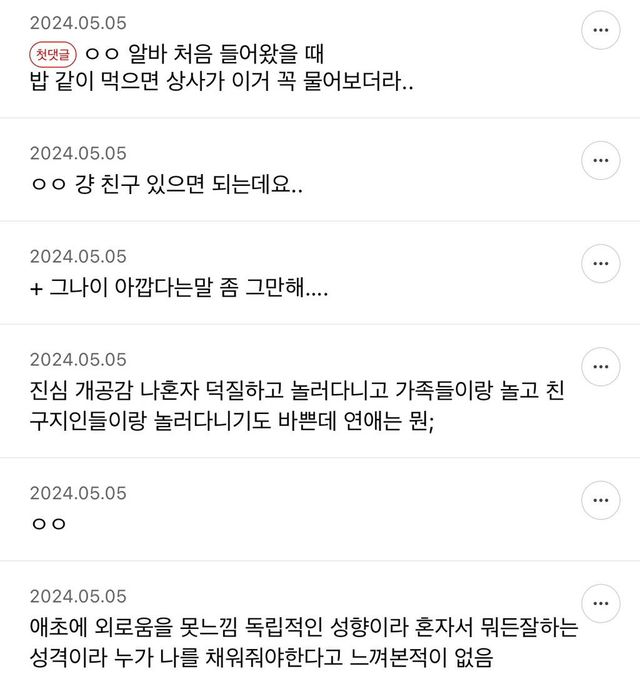Open more options on '진심 개공감' comment
Image resolution: width=640 pixels, height=683 pixels.
pyautogui.click(x=600, y=366)
